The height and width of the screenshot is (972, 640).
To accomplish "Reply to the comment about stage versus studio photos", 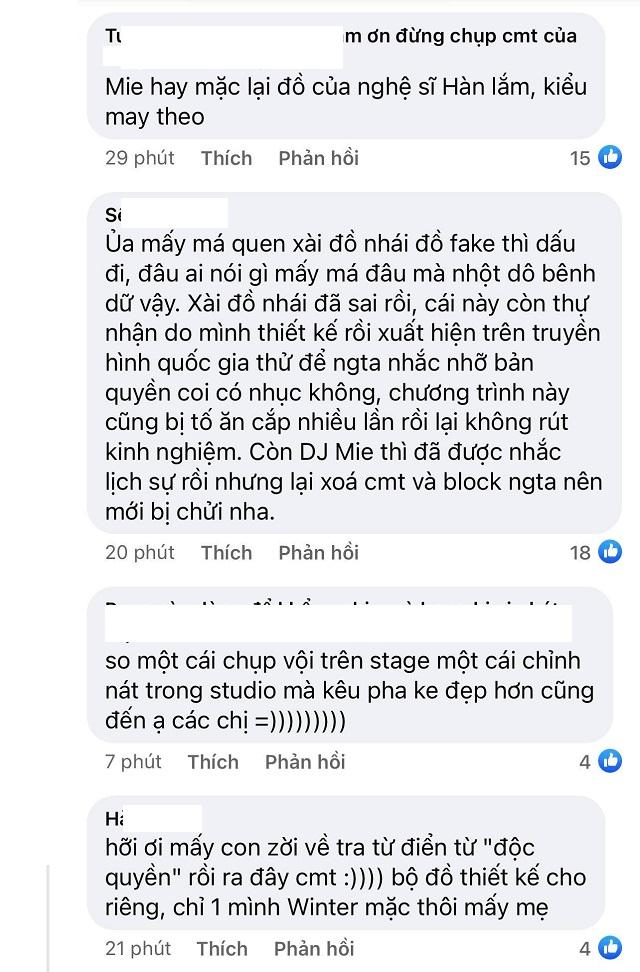I will (x=305, y=762).
